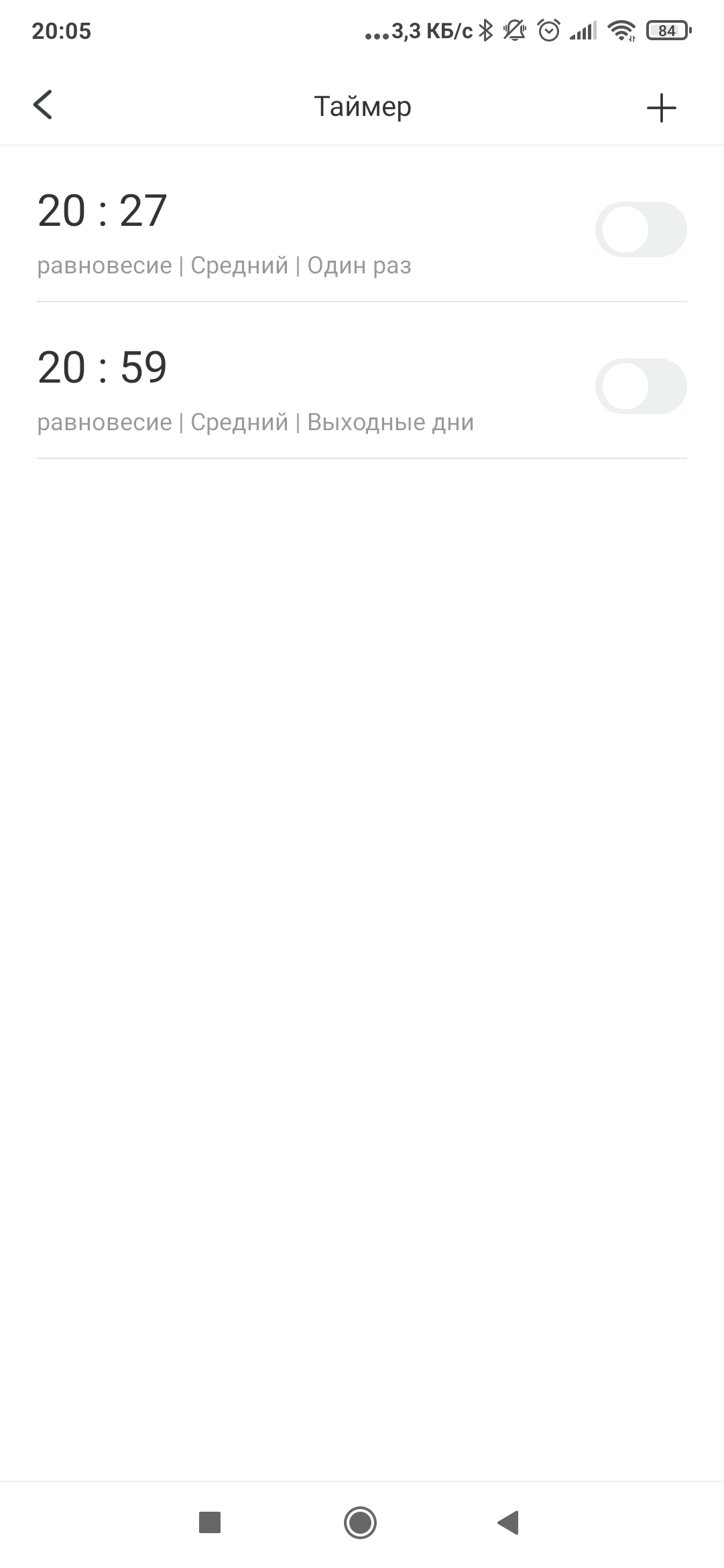This screenshot has height=1568, width=724.
Task: Tap the system home button
Action: click(361, 1523)
